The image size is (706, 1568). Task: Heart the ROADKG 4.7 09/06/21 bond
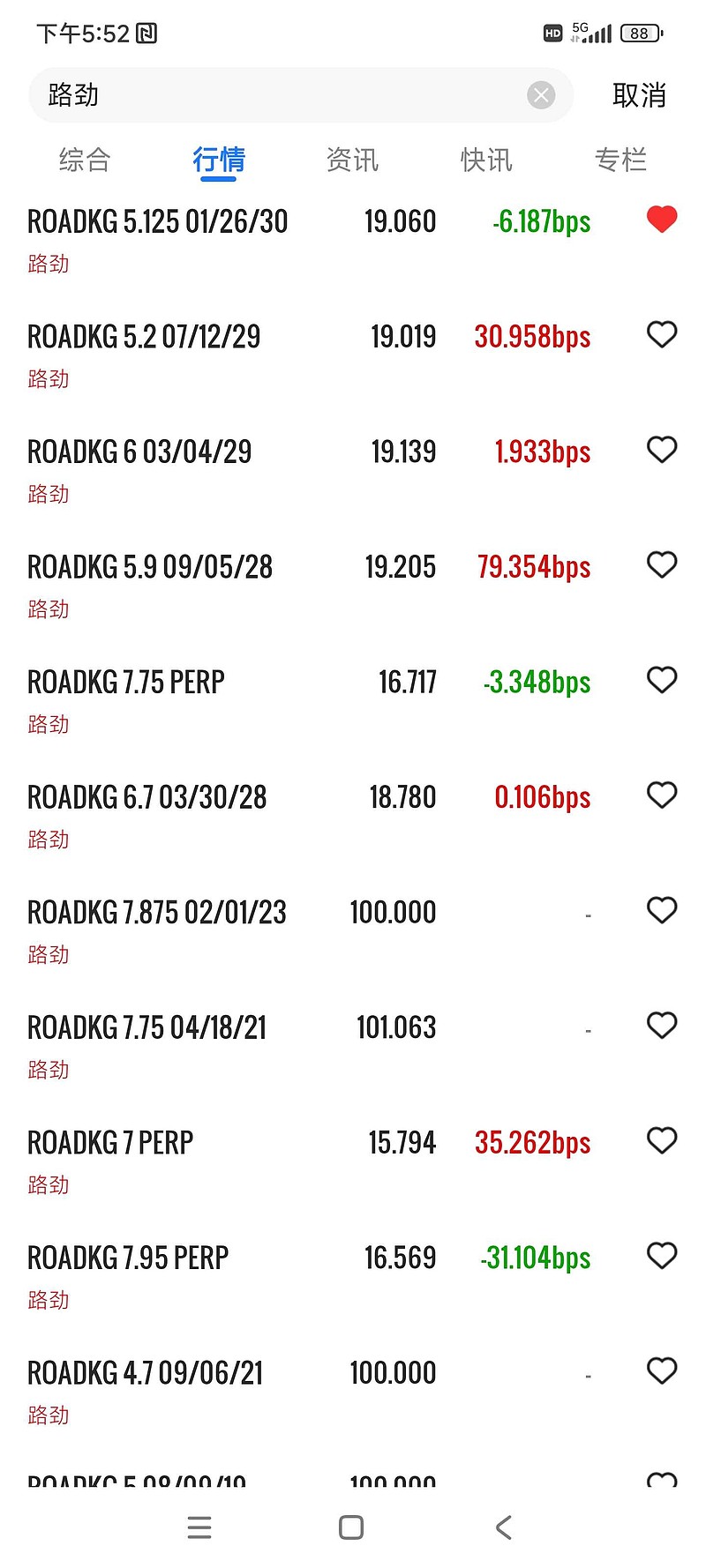[662, 1370]
